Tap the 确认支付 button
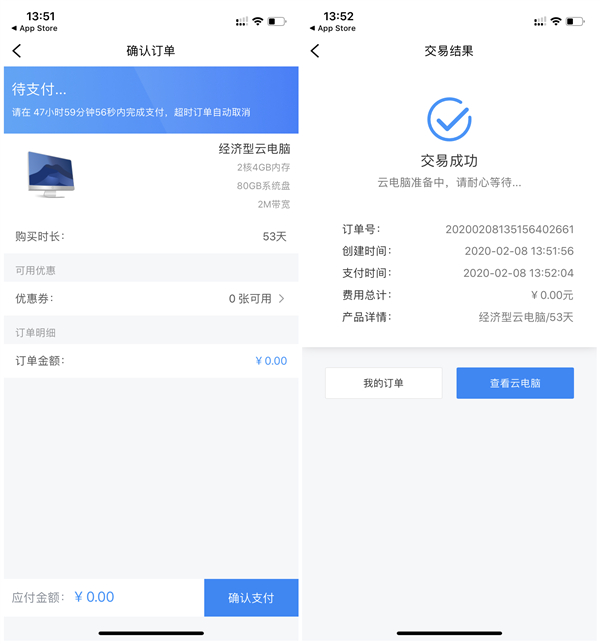The height and width of the screenshot is (644, 600). 251,598
